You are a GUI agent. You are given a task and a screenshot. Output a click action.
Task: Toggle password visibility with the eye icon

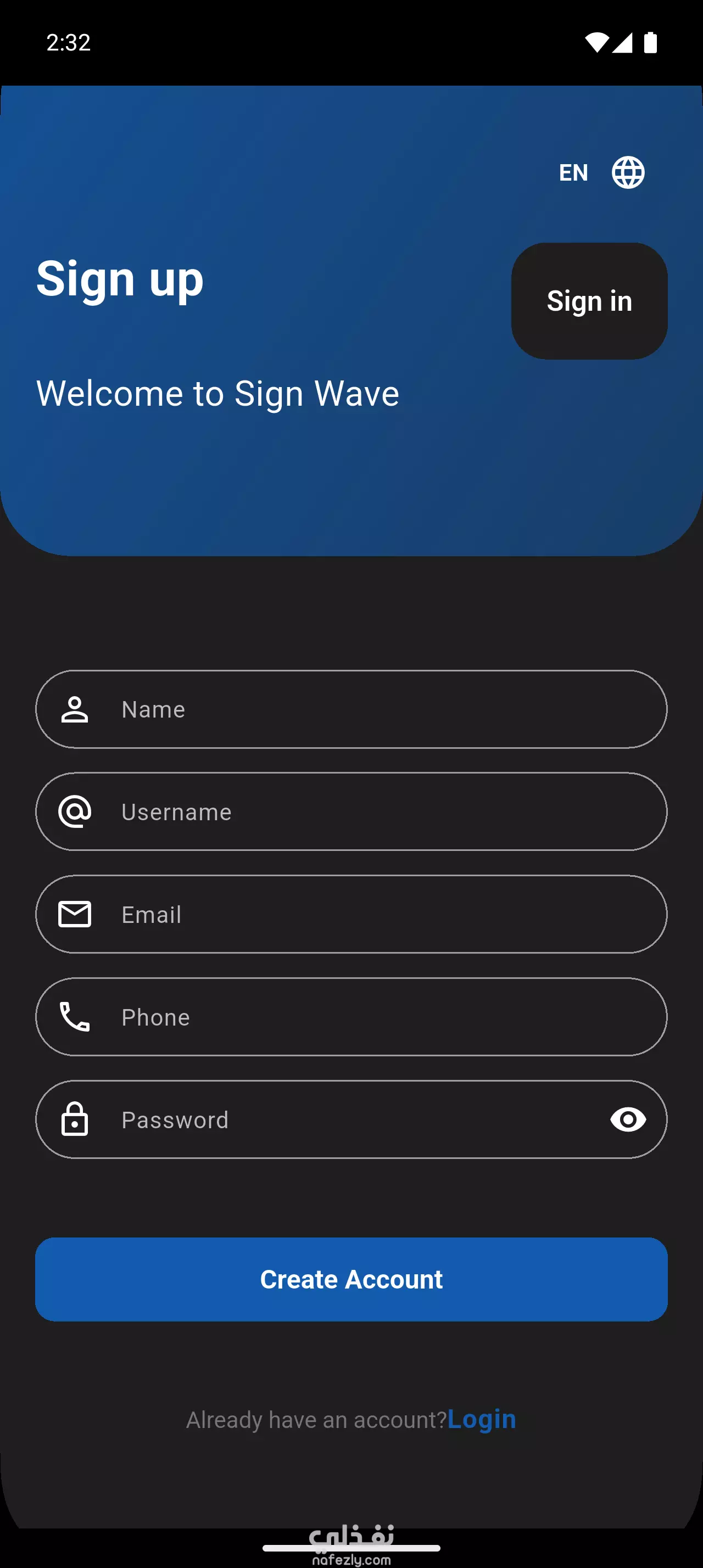point(628,1119)
